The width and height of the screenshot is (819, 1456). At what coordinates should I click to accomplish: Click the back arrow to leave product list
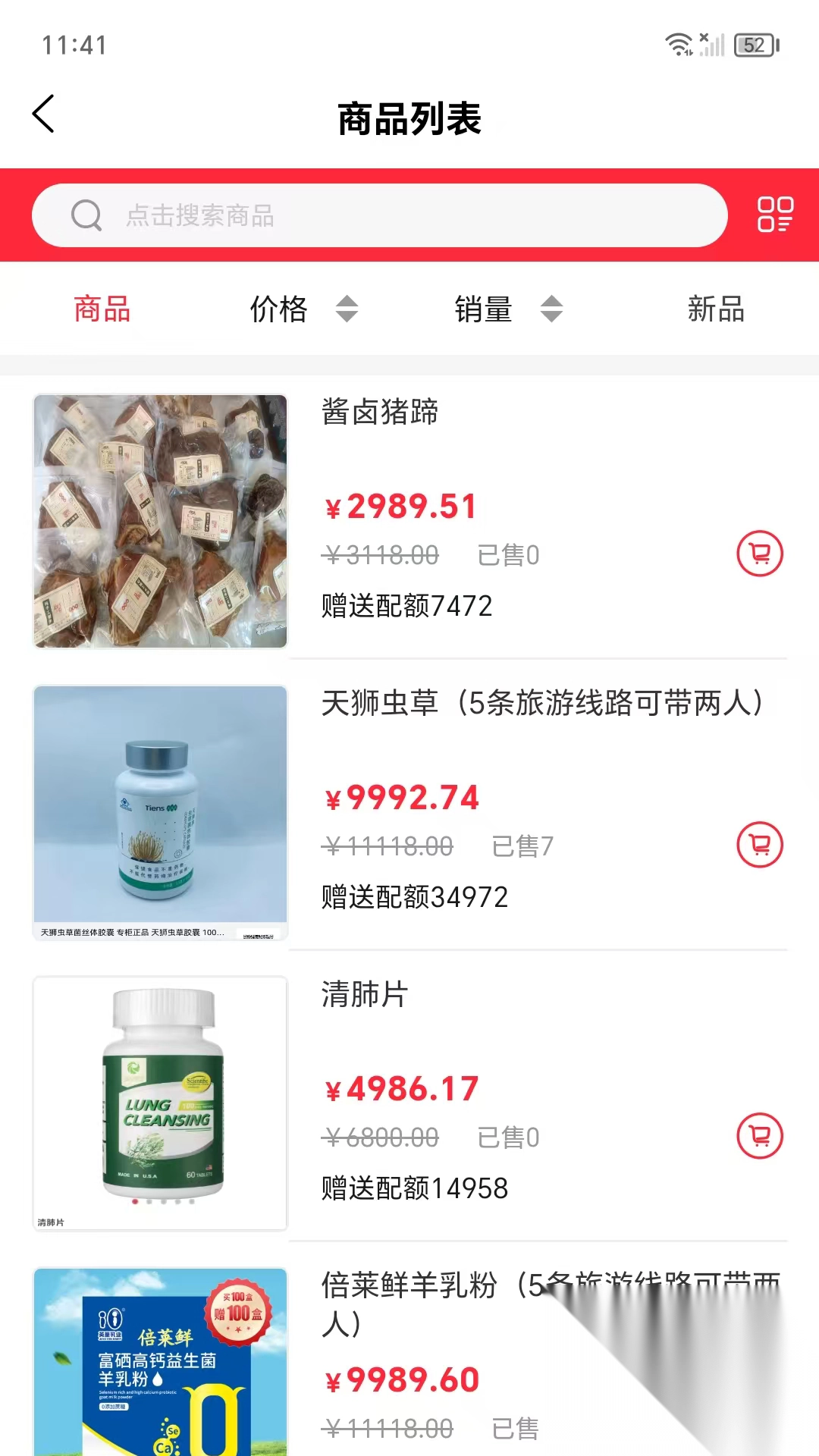43,114
